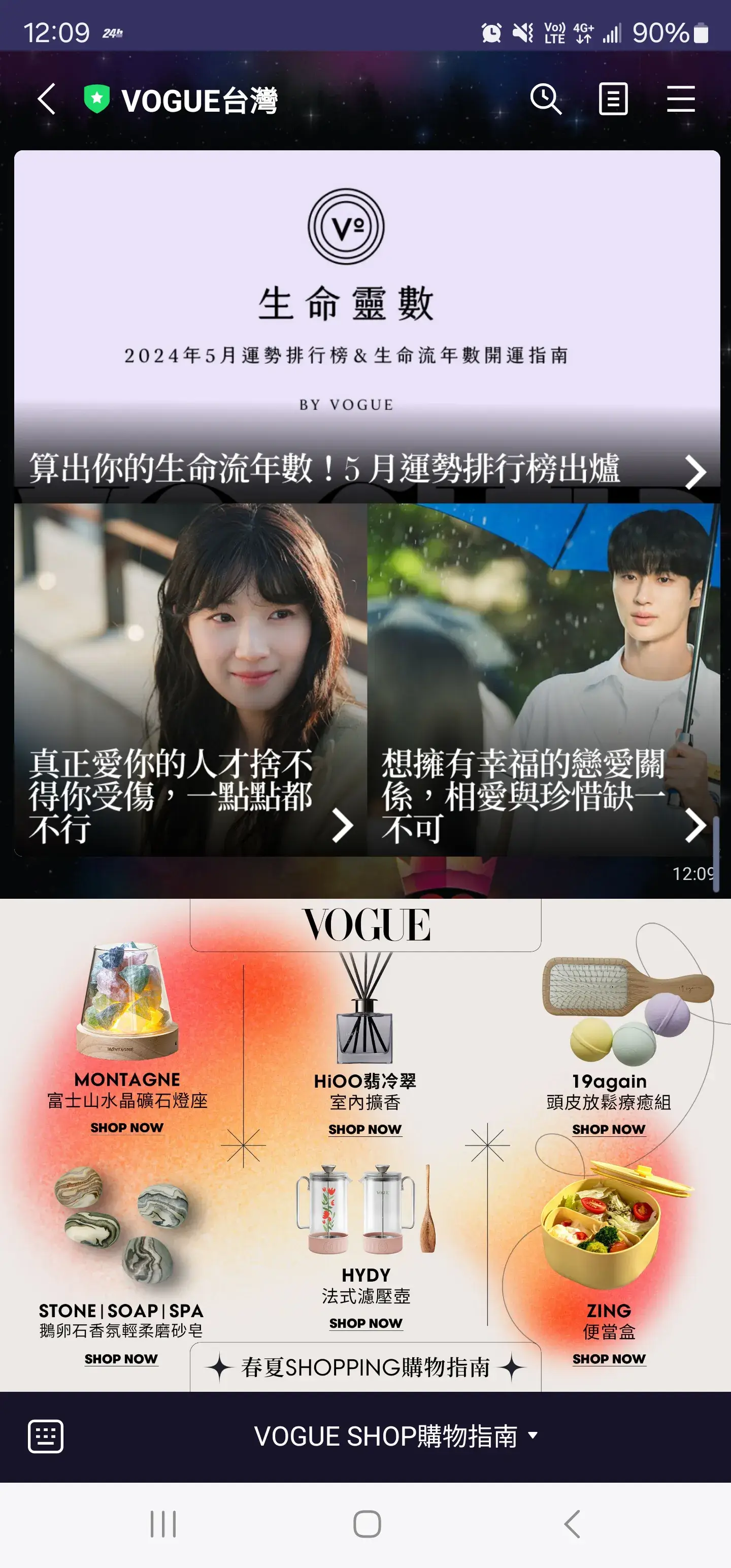Shop now for HYDY 法式濾壓壺
The height and width of the screenshot is (1568, 731).
[x=365, y=1324]
